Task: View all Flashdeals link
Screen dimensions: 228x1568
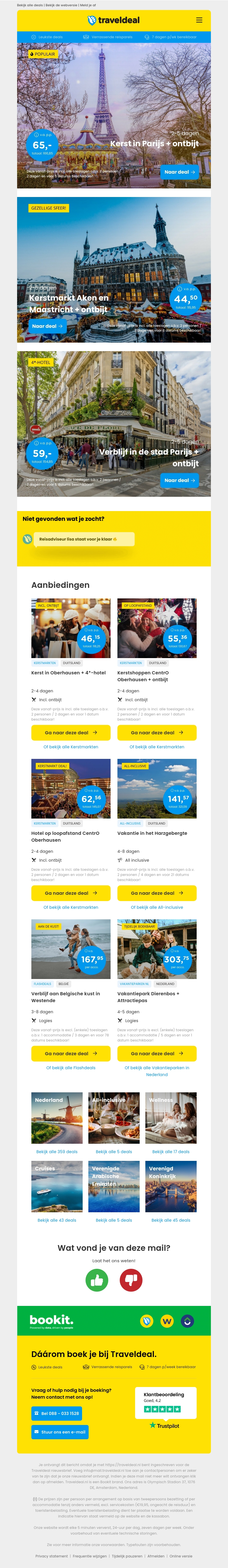Action: [70, 1068]
